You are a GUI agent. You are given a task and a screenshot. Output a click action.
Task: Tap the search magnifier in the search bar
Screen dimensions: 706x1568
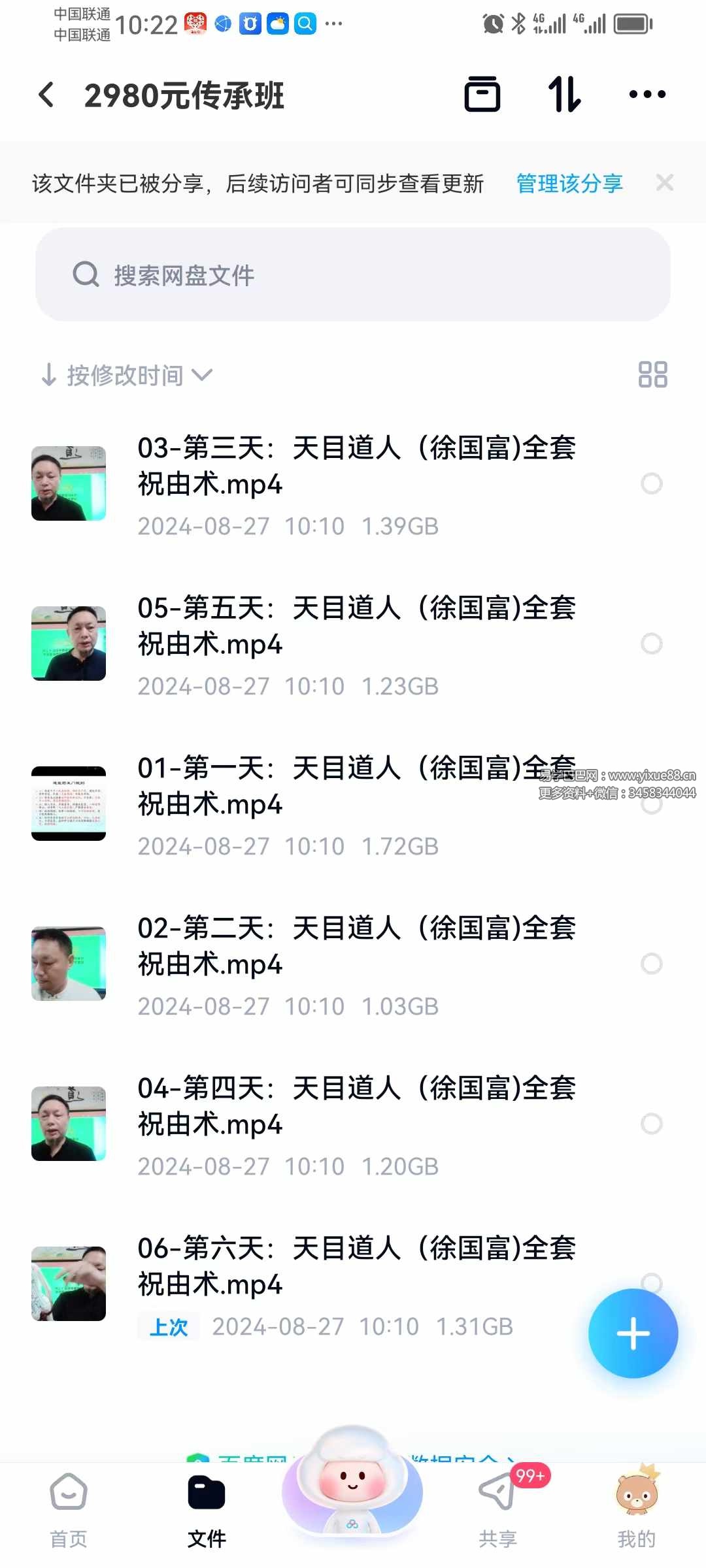point(84,276)
